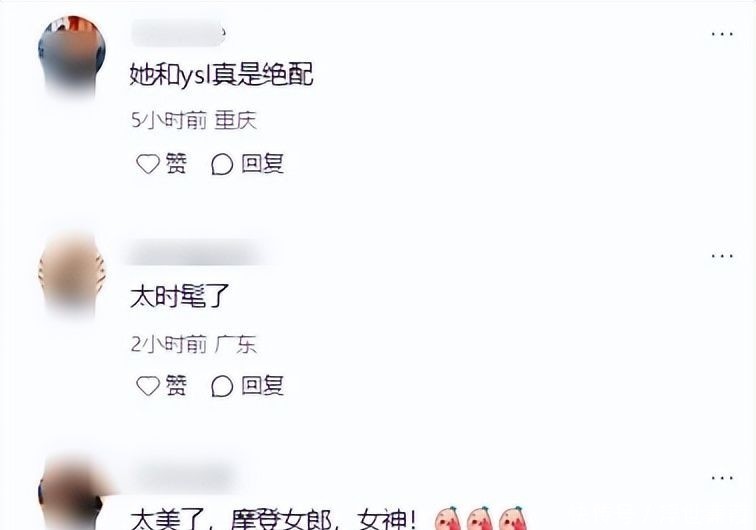The height and width of the screenshot is (530, 756).
Task: Like the comment "太时髦了"
Action: click(x=161, y=385)
